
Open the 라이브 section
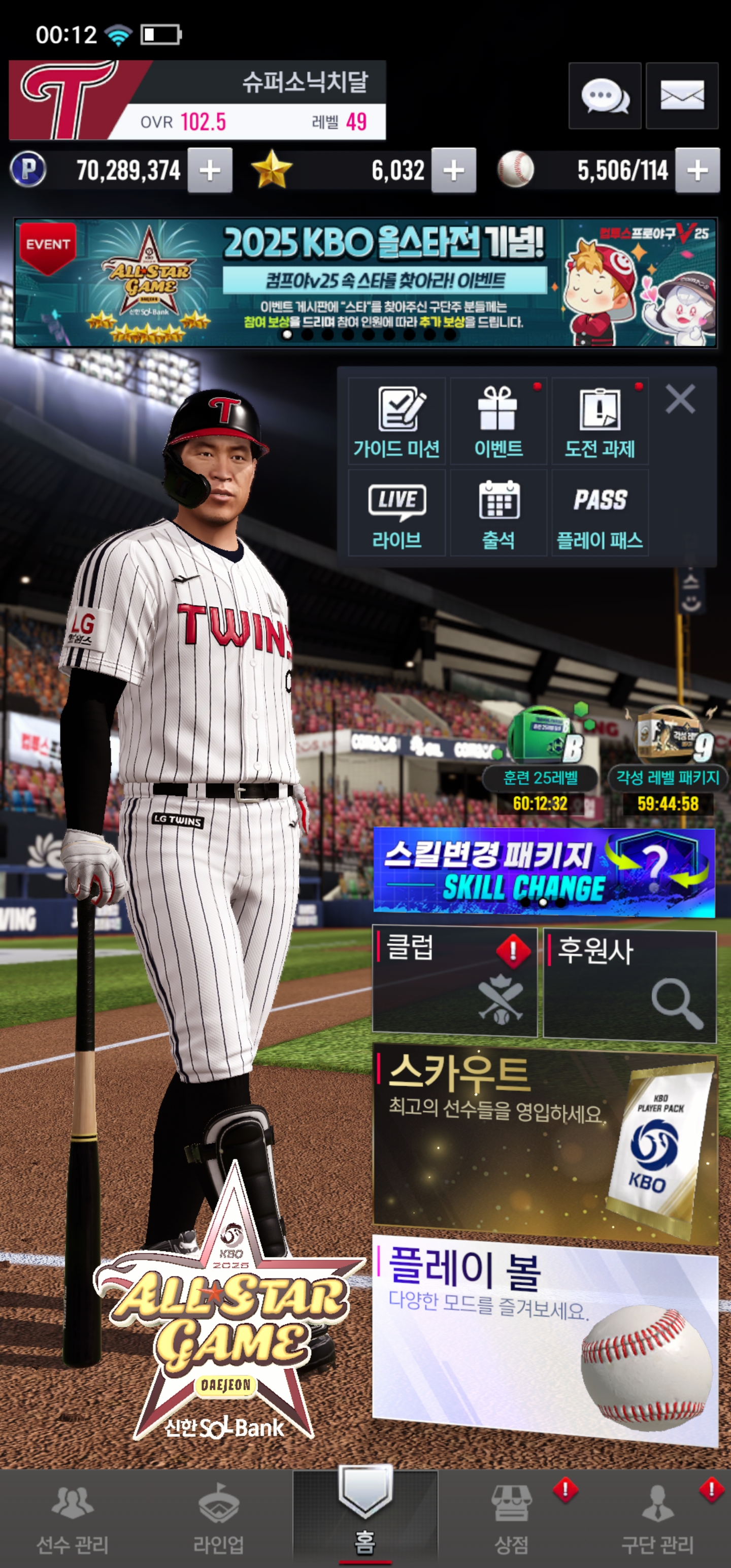[x=397, y=513]
